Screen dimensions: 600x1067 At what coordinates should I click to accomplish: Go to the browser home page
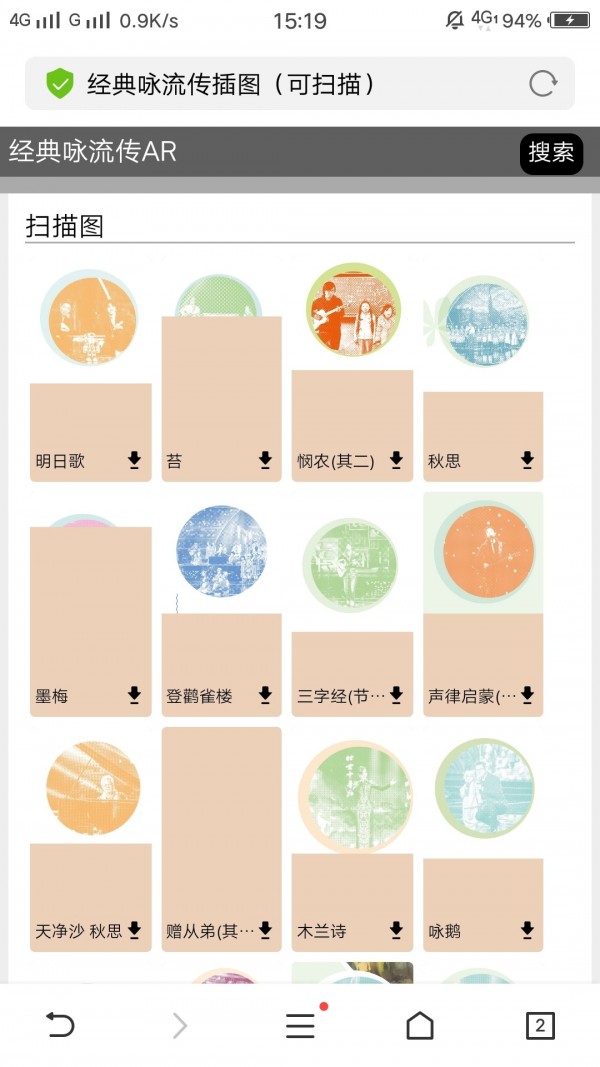point(420,1025)
